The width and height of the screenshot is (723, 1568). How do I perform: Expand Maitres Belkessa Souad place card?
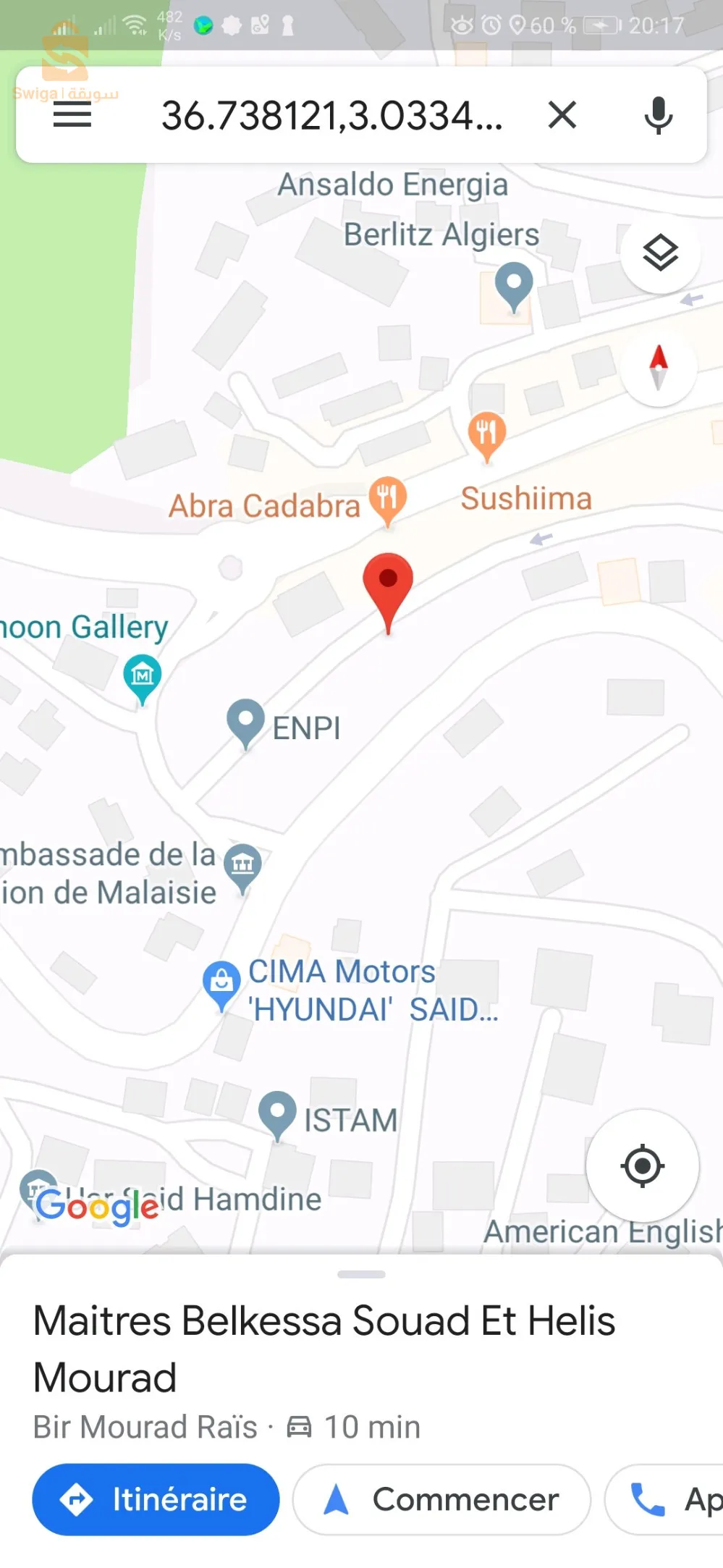point(324,1346)
